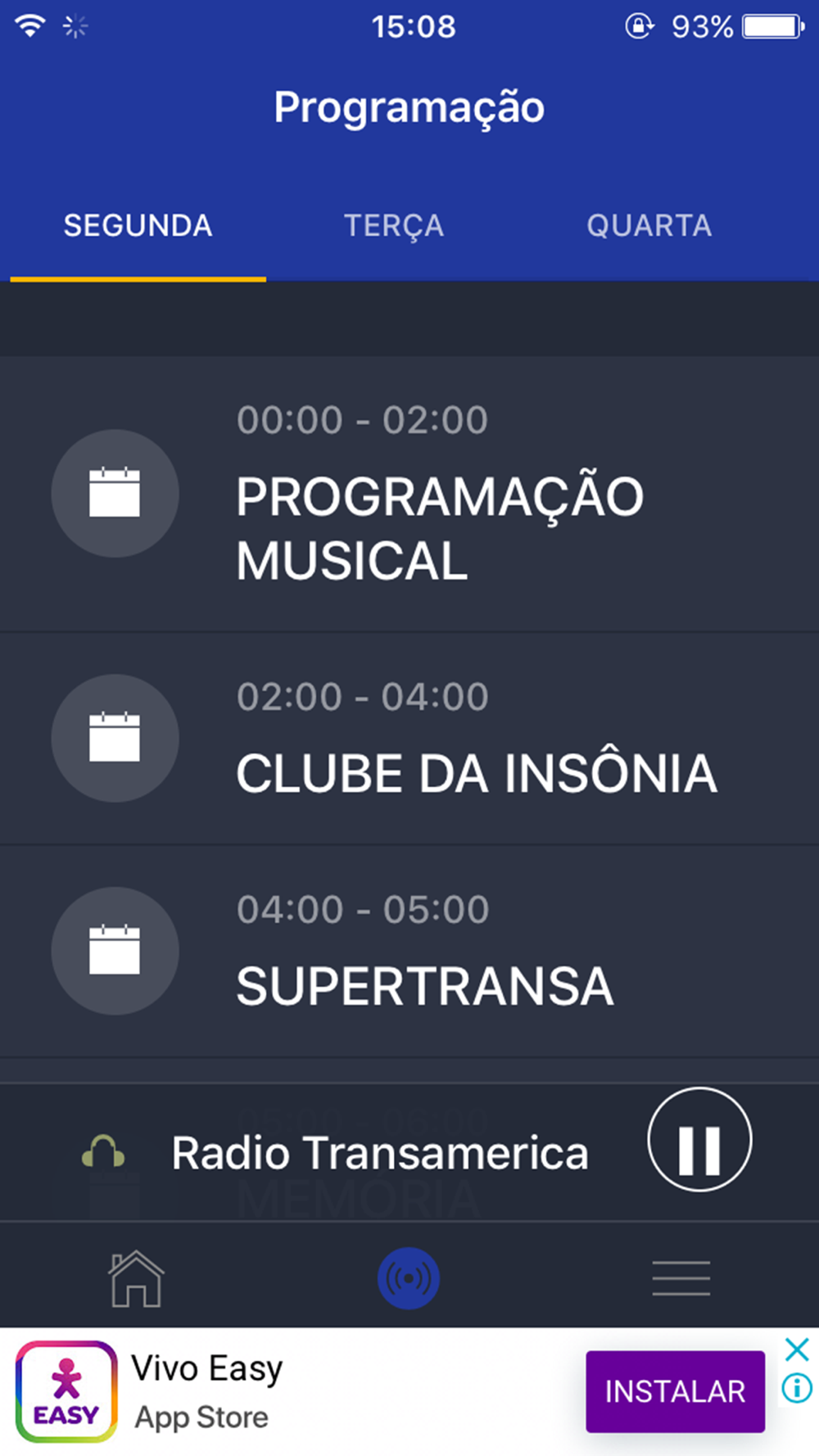Open the PROGRAMAÇÃO MUSICAL schedule entry
The image size is (819, 1456).
point(409,494)
